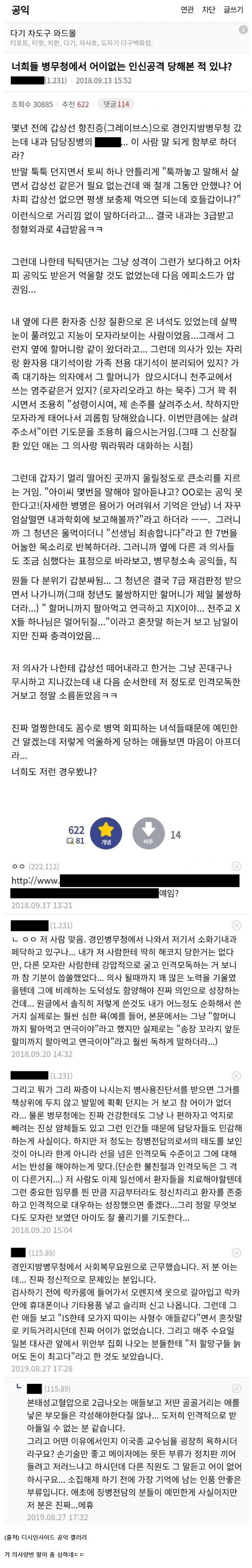Downvote the post with the 비추 arrow

(147, 833)
